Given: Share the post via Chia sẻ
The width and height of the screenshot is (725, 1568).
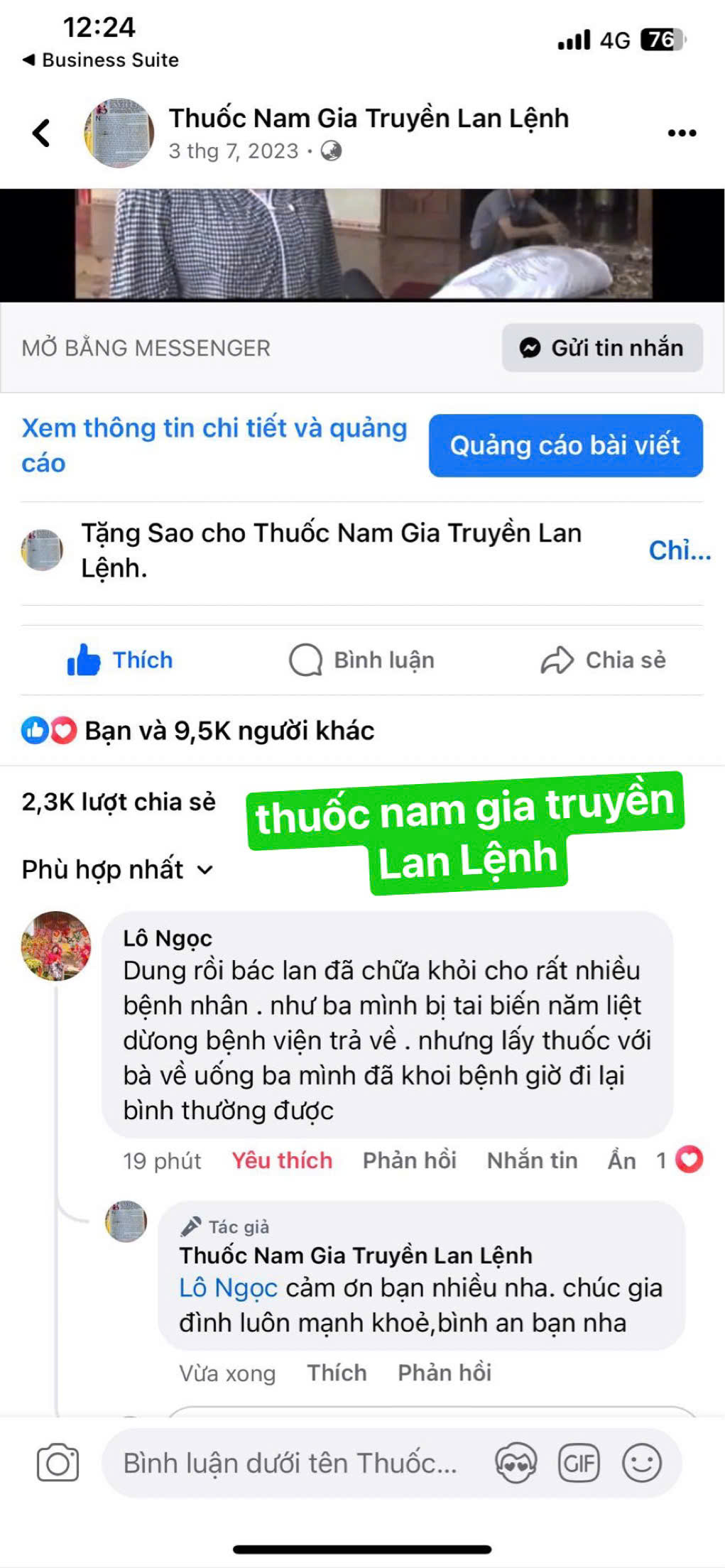Looking at the screenshot, I should pyautogui.click(x=604, y=660).
